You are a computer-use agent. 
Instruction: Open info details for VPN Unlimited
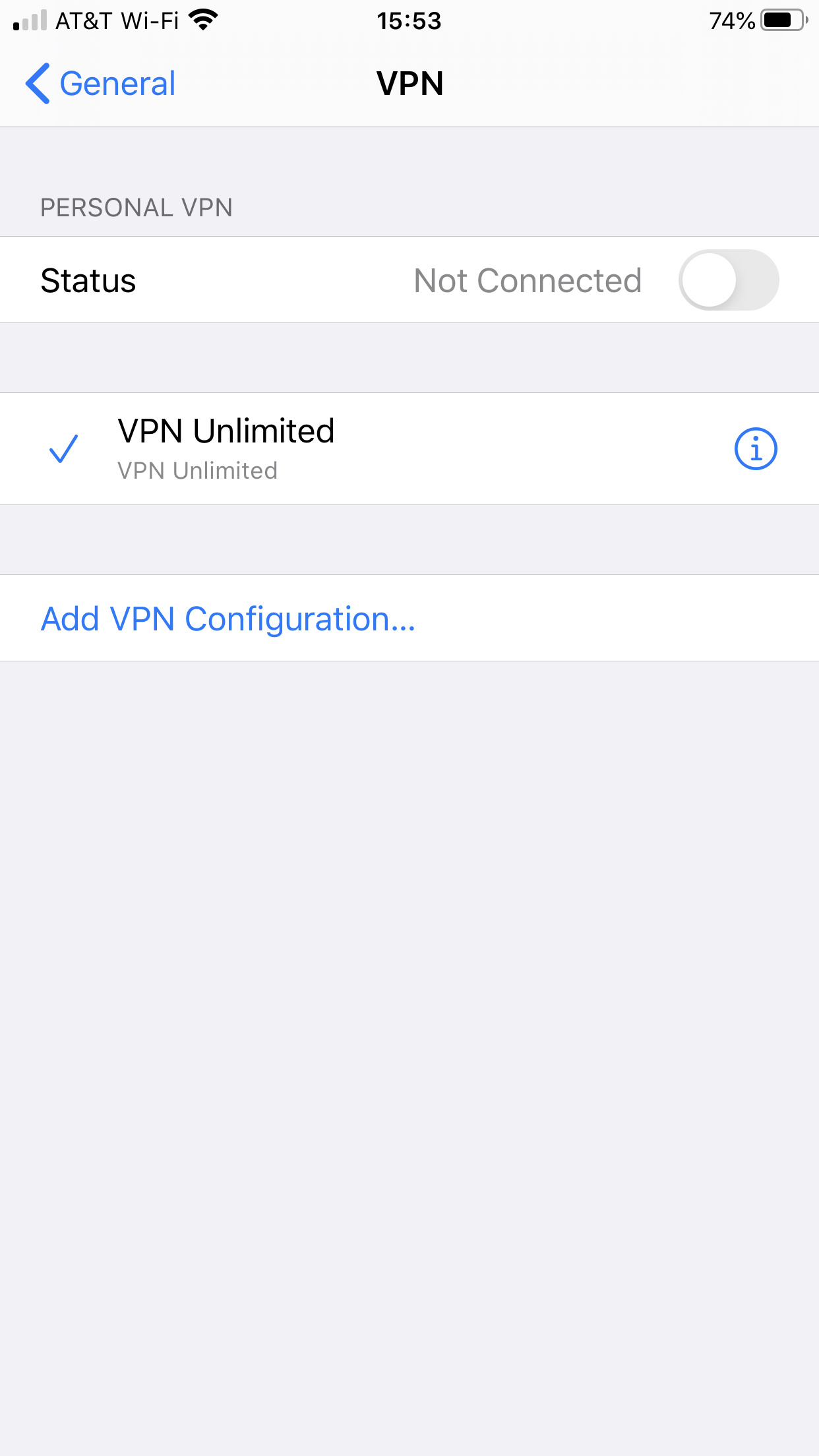[755, 449]
